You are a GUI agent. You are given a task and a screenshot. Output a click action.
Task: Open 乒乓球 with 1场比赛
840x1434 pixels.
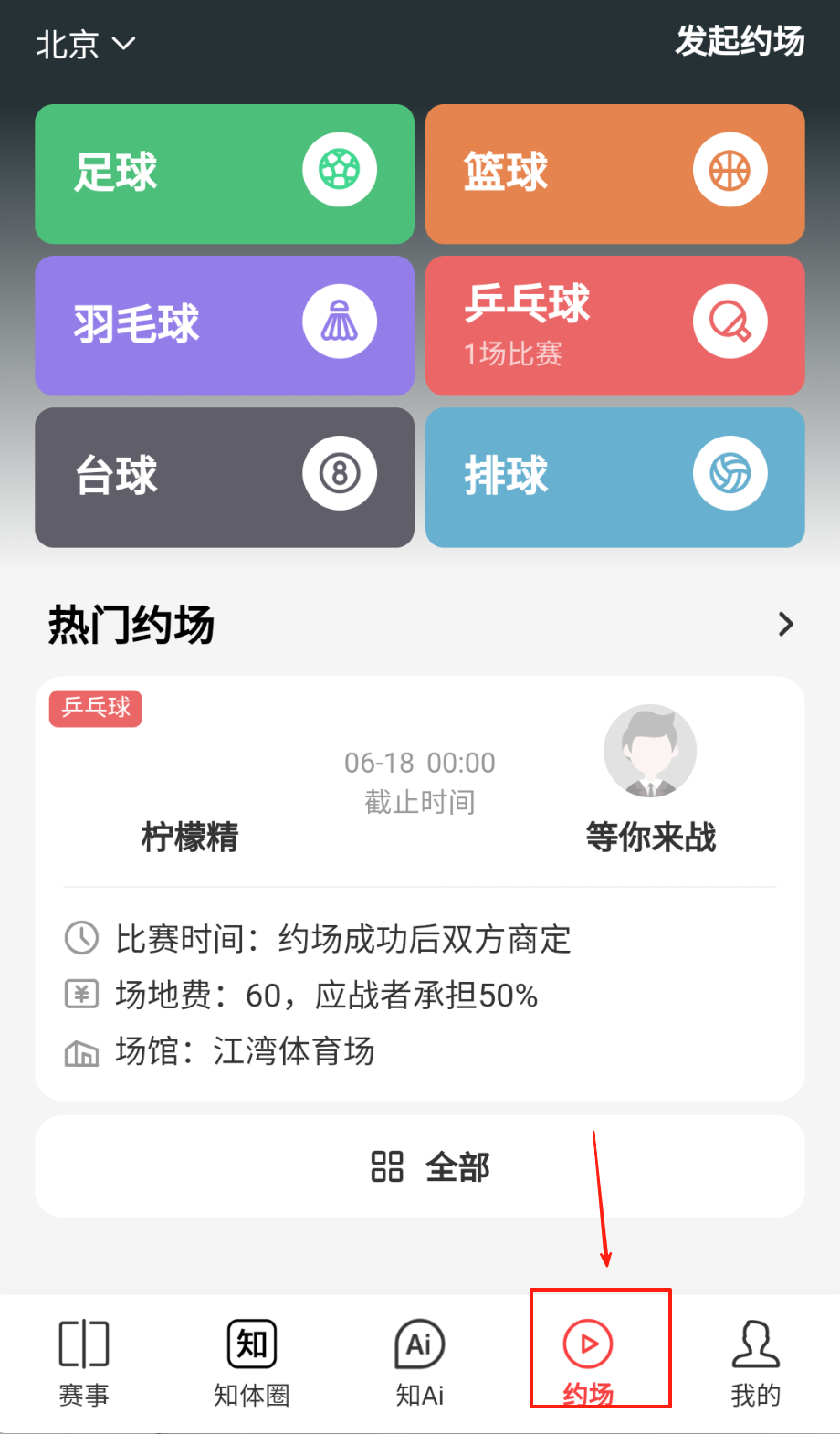click(x=614, y=325)
